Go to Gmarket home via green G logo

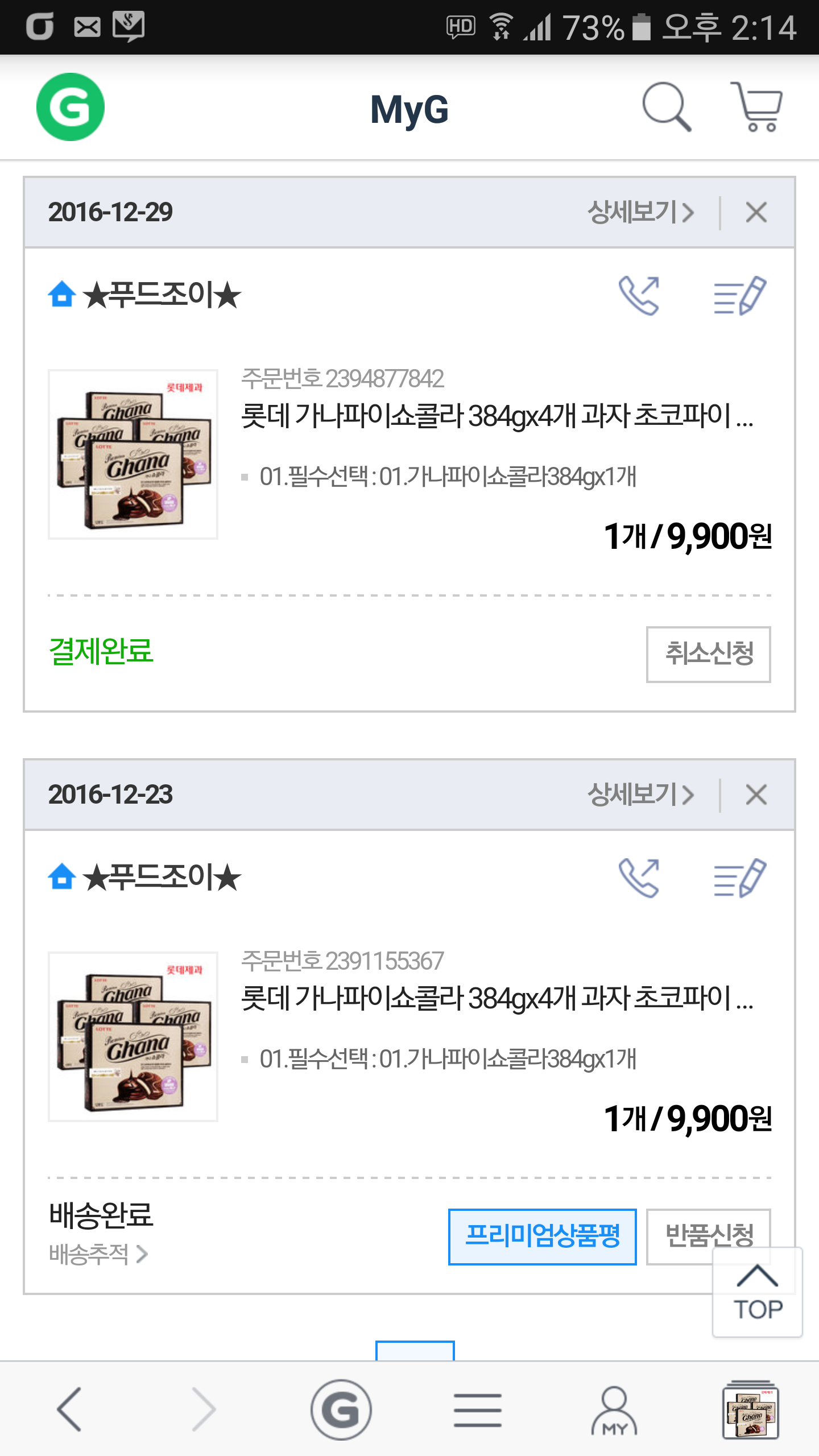click(x=71, y=107)
